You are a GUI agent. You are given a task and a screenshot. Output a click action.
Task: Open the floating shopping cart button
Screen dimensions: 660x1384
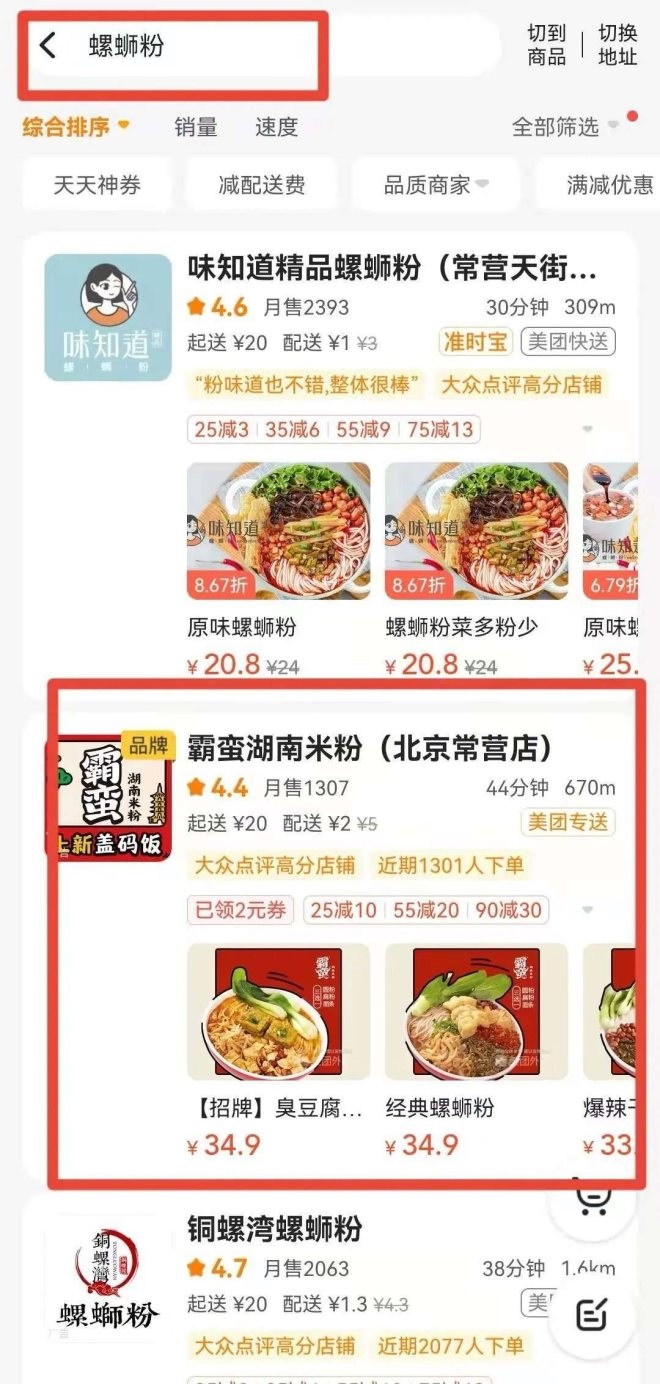click(593, 1198)
